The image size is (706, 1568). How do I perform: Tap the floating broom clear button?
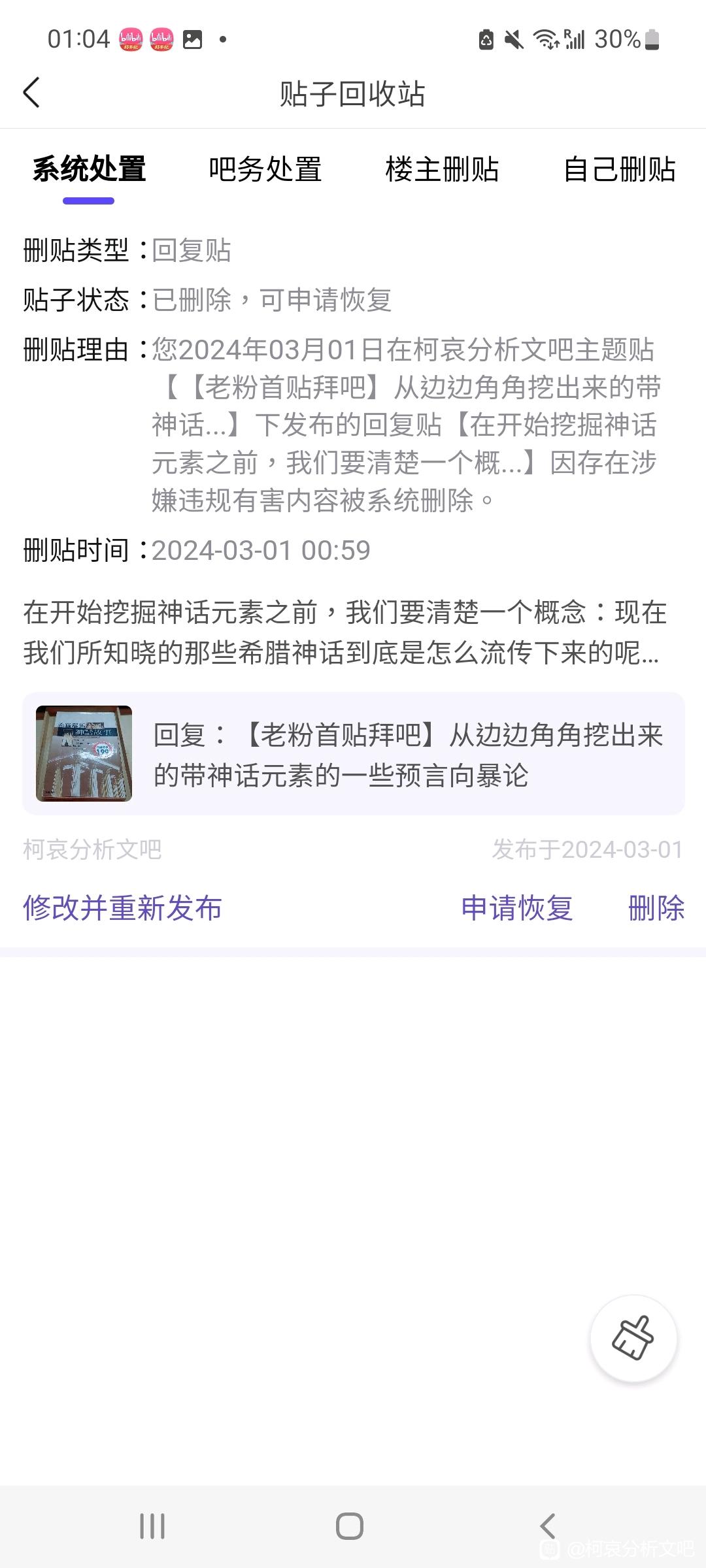633,1339
